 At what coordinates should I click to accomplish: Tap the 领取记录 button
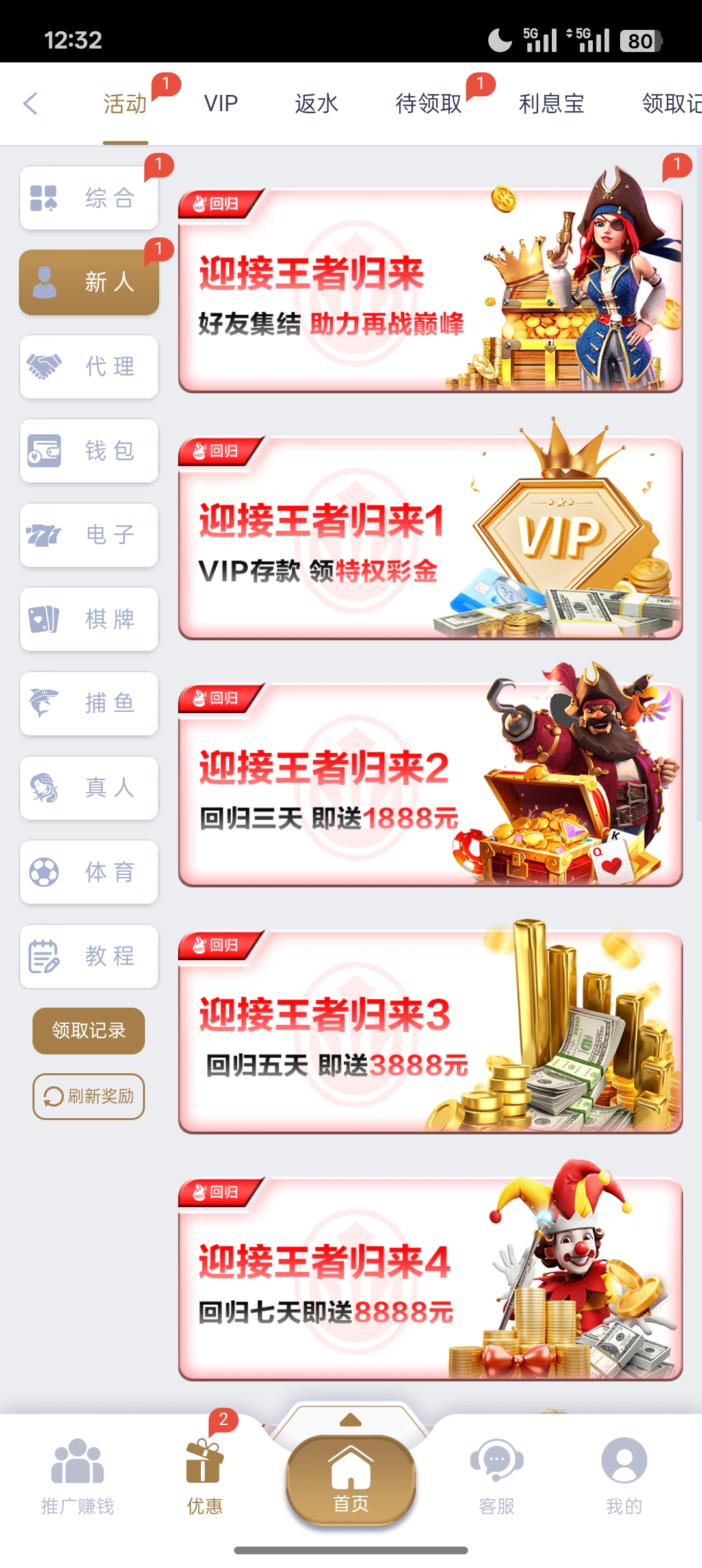88,1030
